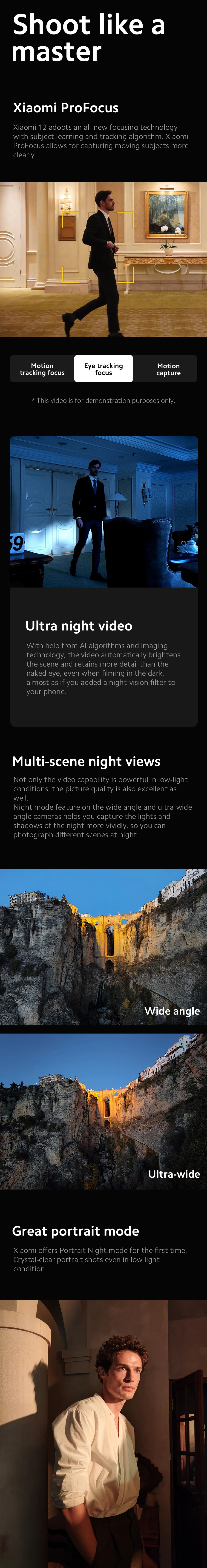Switch to Motion tracking focus tab
Viewport: 207px width, 1568px height.
click(x=42, y=369)
